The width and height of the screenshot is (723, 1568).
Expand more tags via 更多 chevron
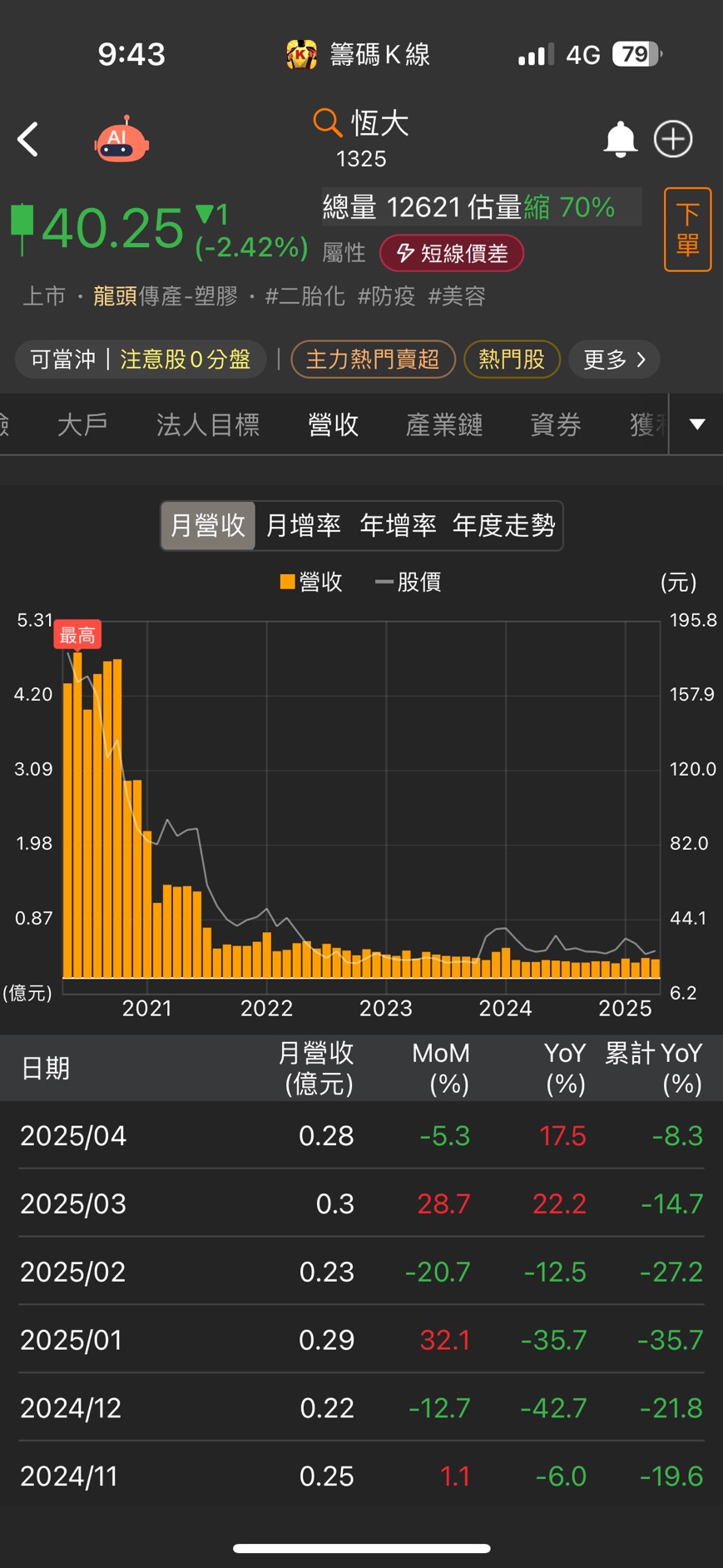point(613,360)
